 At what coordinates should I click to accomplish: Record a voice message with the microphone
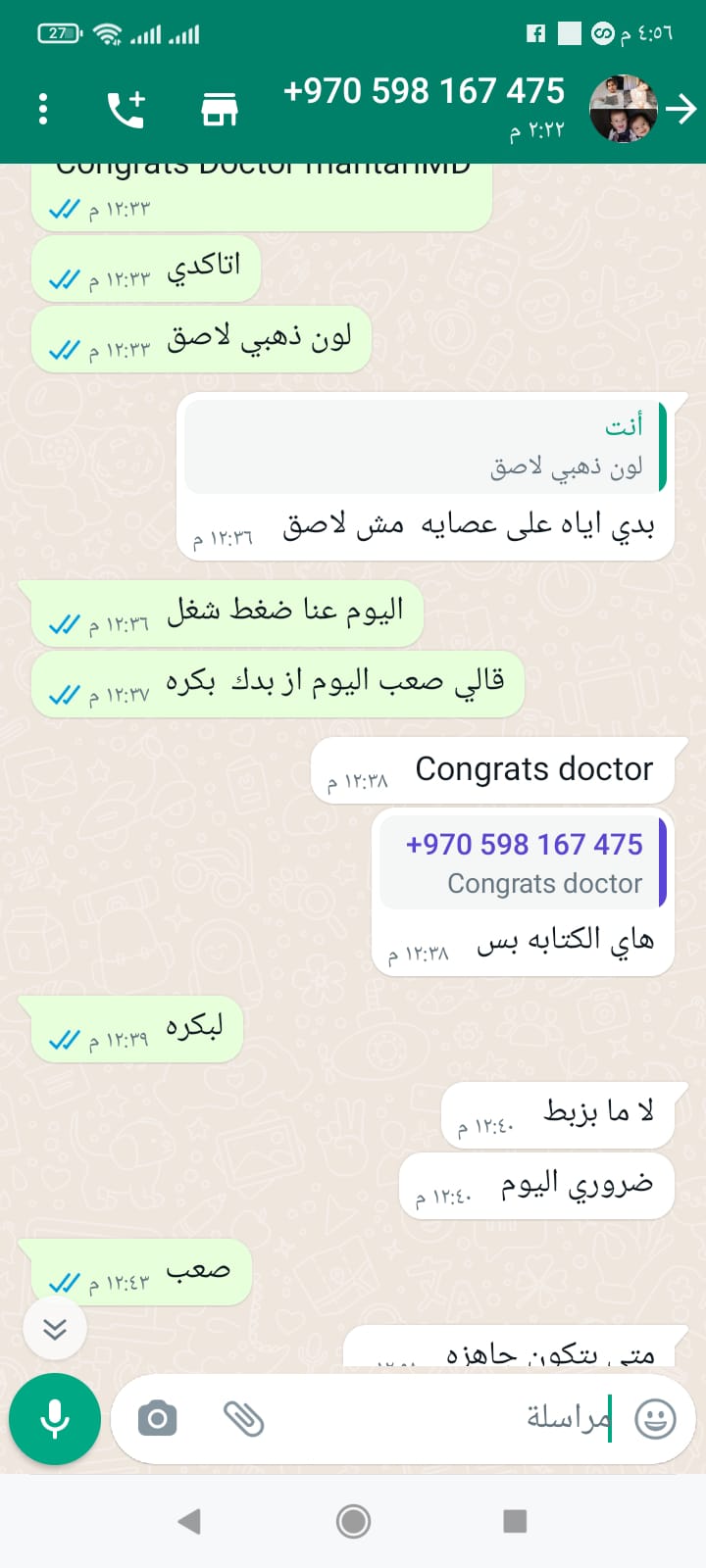point(55,1419)
